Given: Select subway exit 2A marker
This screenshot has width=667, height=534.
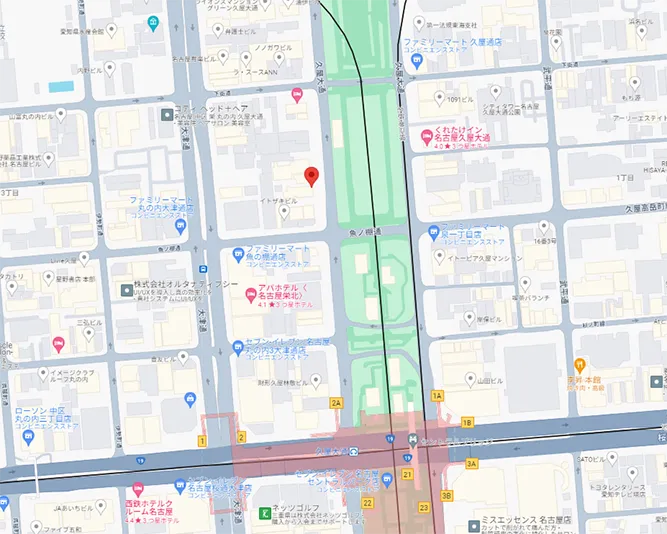Looking at the screenshot, I should pos(336,402).
